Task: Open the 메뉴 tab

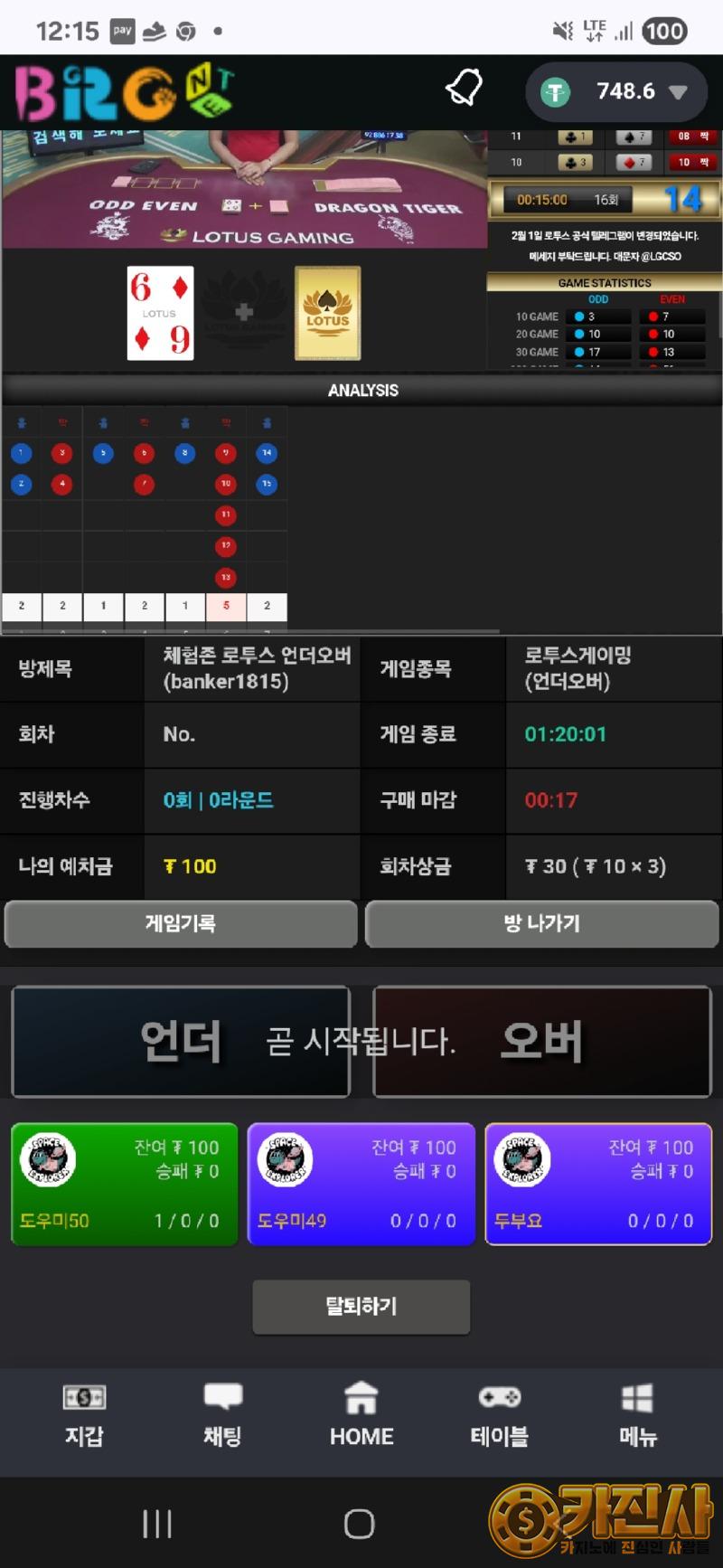Action: pos(637,1414)
